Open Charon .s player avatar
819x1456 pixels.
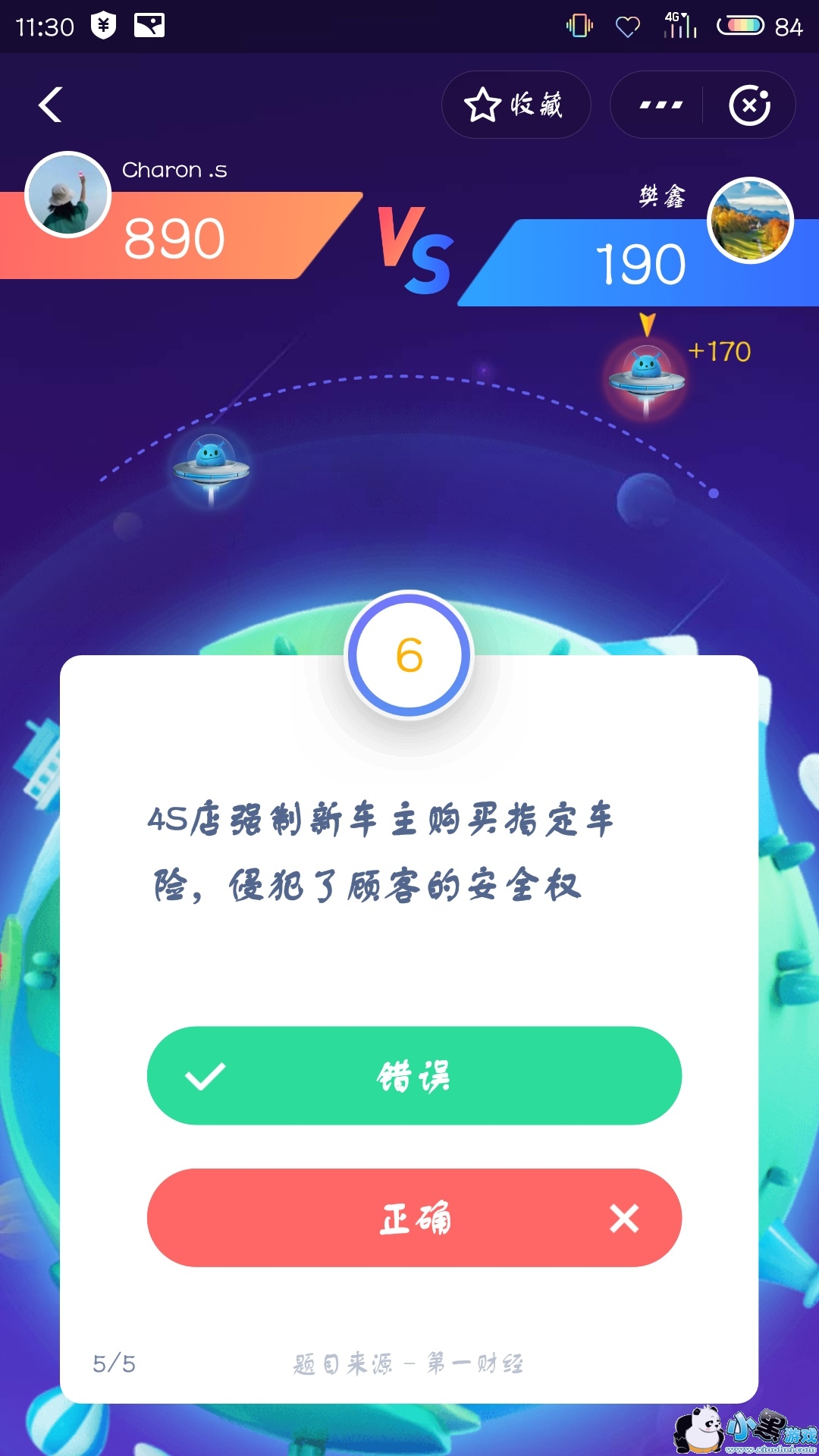(68, 195)
